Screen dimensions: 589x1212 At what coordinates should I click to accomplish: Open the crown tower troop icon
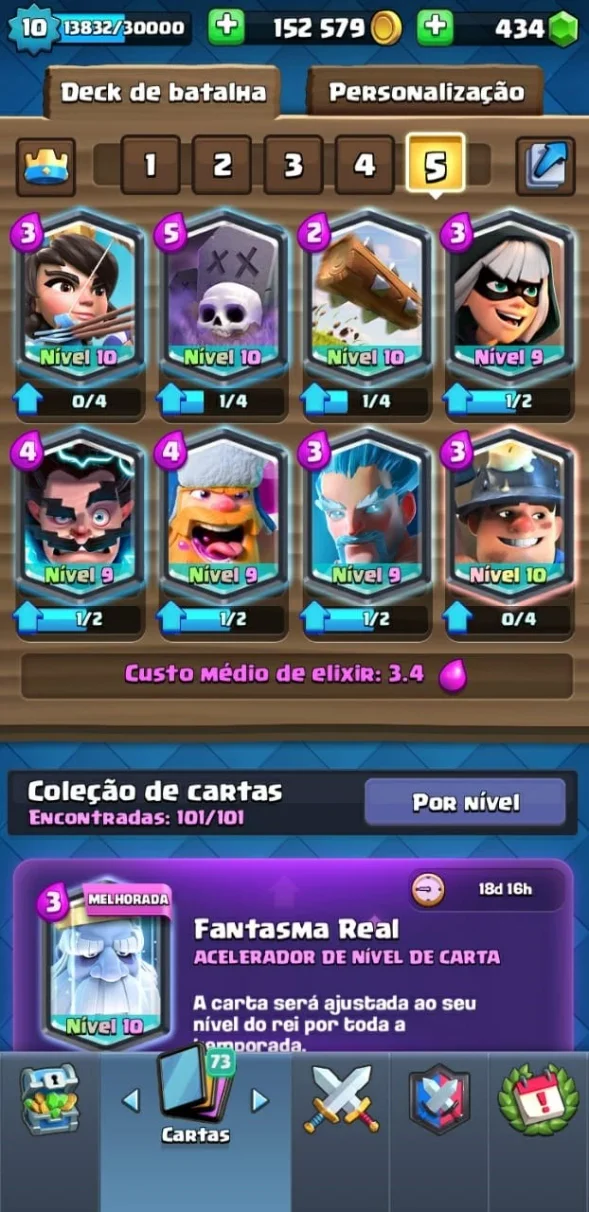pyautogui.click(x=46, y=166)
